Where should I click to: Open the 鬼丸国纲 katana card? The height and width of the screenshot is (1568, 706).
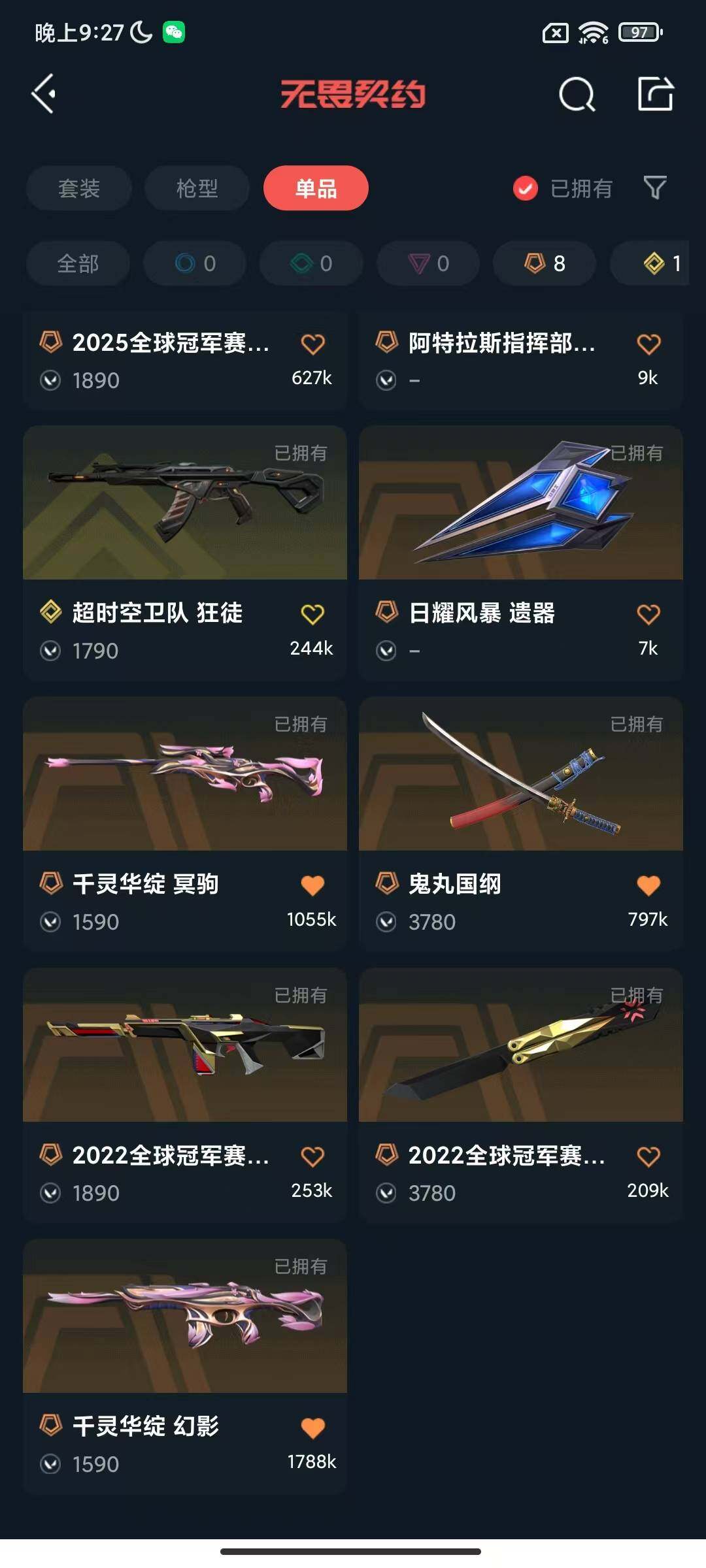coord(521,774)
